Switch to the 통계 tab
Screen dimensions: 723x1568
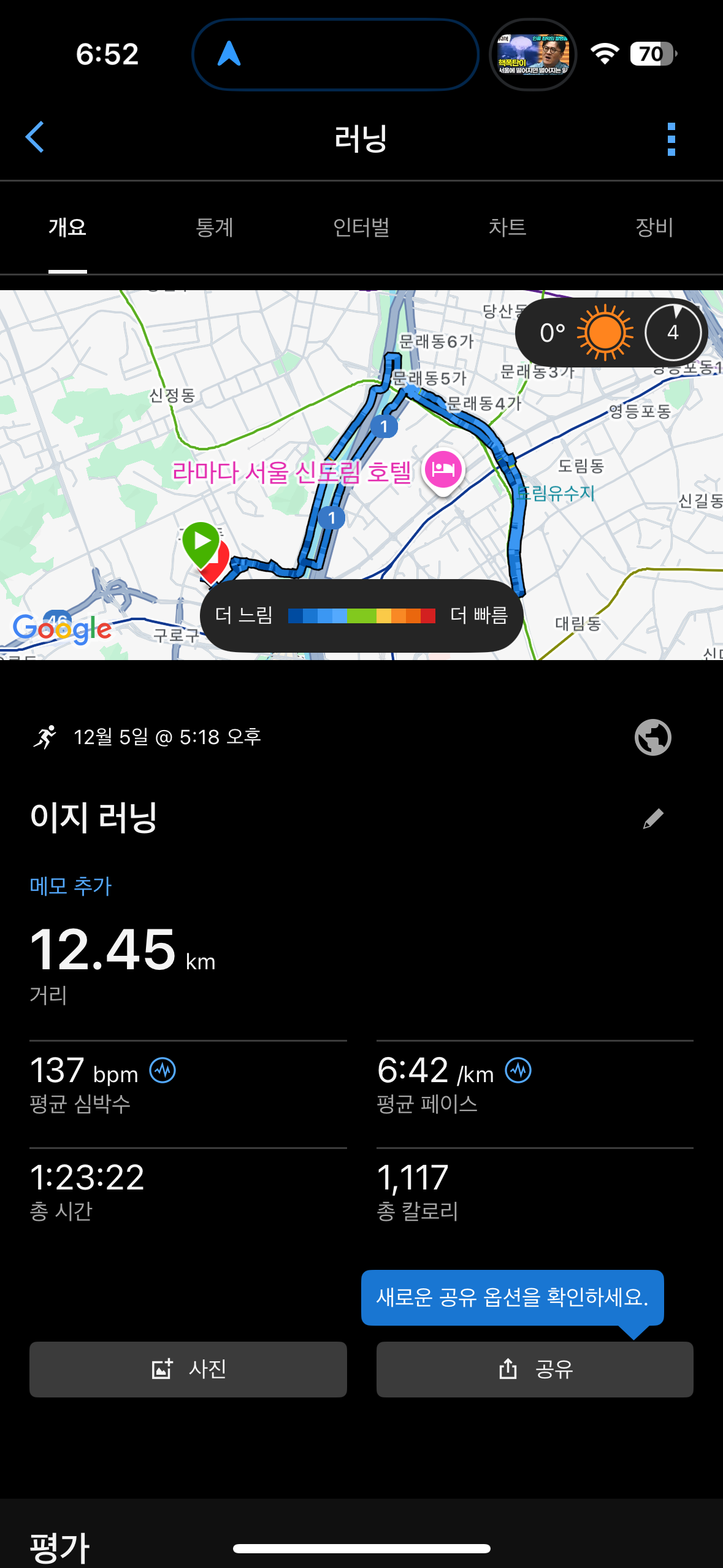click(x=214, y=228)
